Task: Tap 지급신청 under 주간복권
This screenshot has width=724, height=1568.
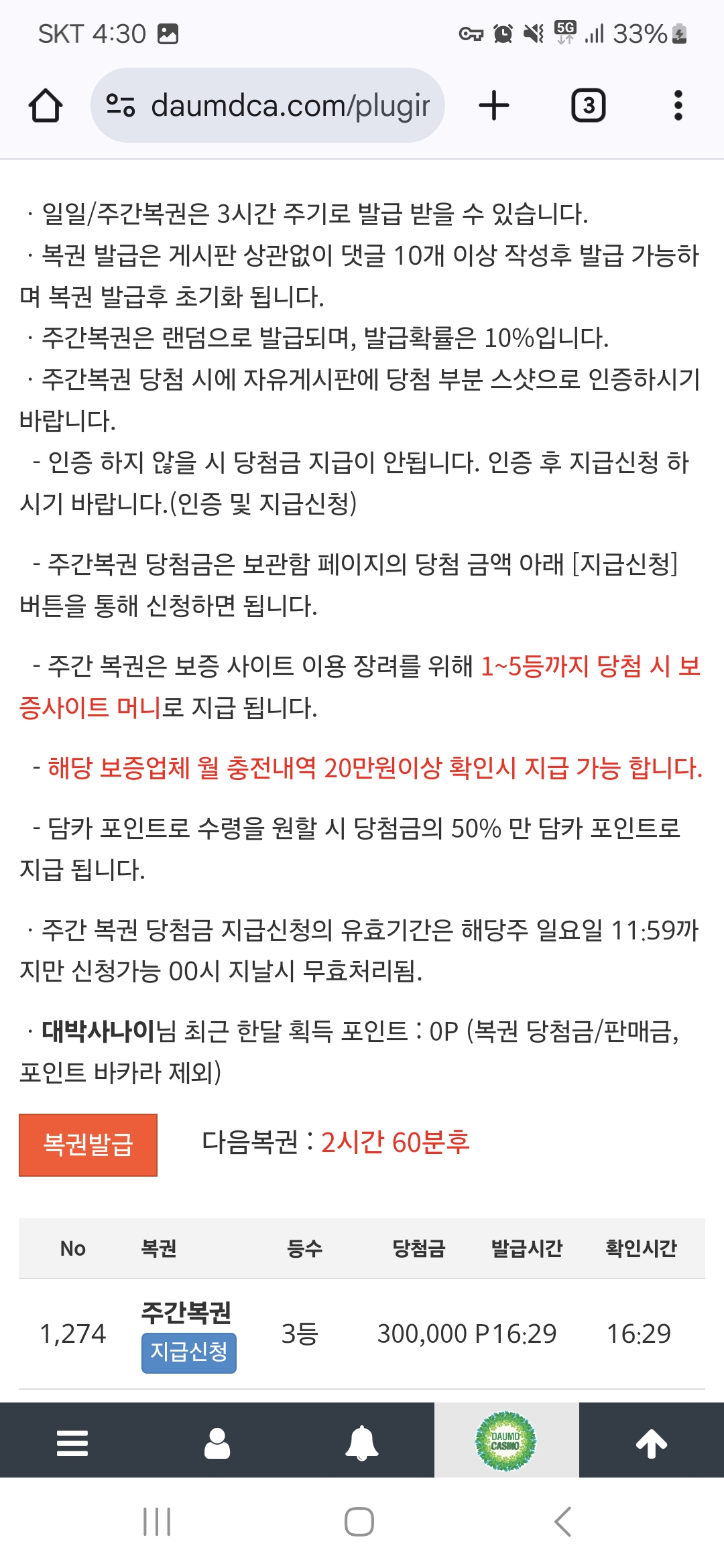Action: (x=189, y=1352)
